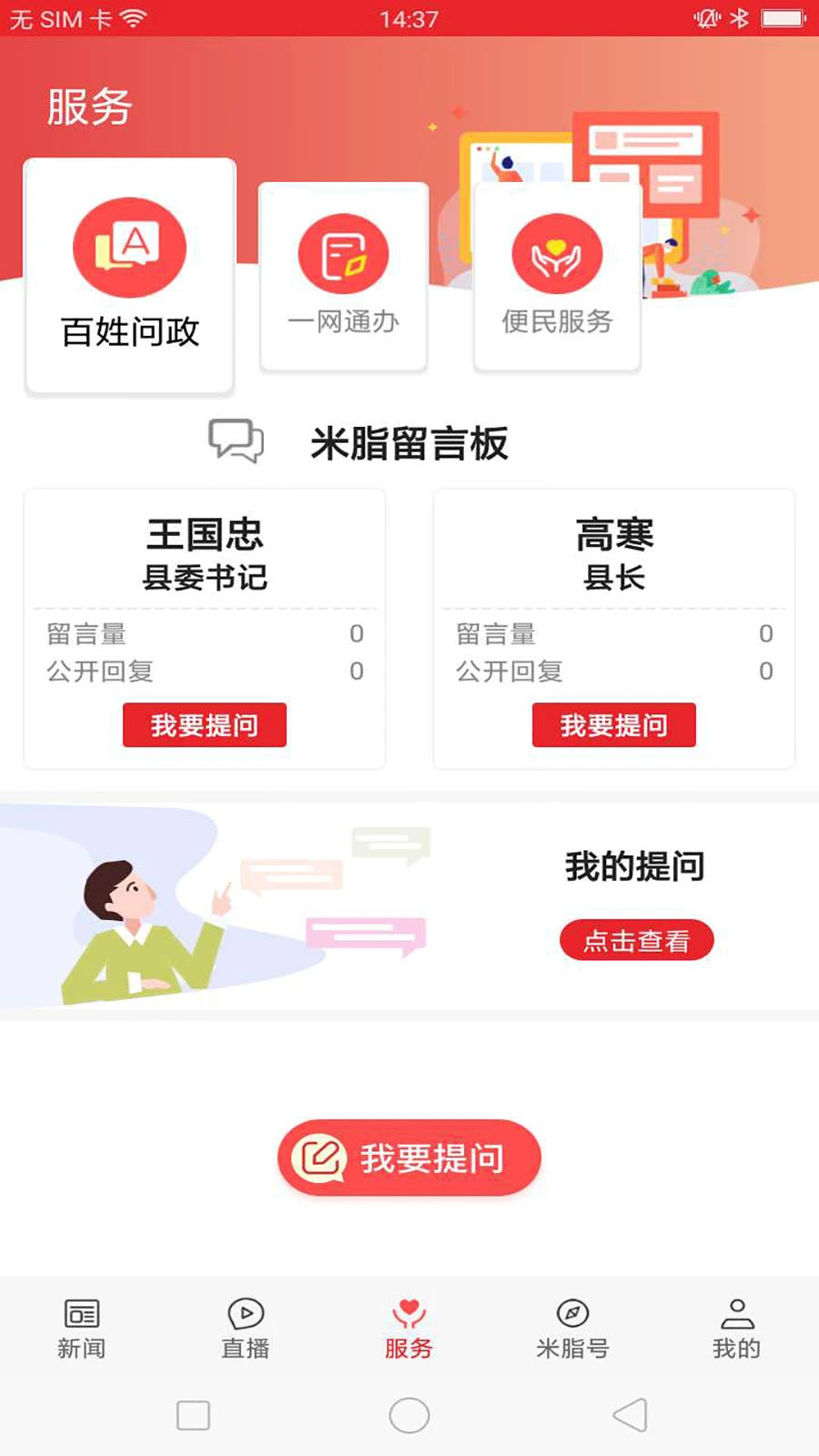Screen dimensions: 819x1456
Task: Open 我的 profile icon in bottom bar
Action: tap(737, 1314)
